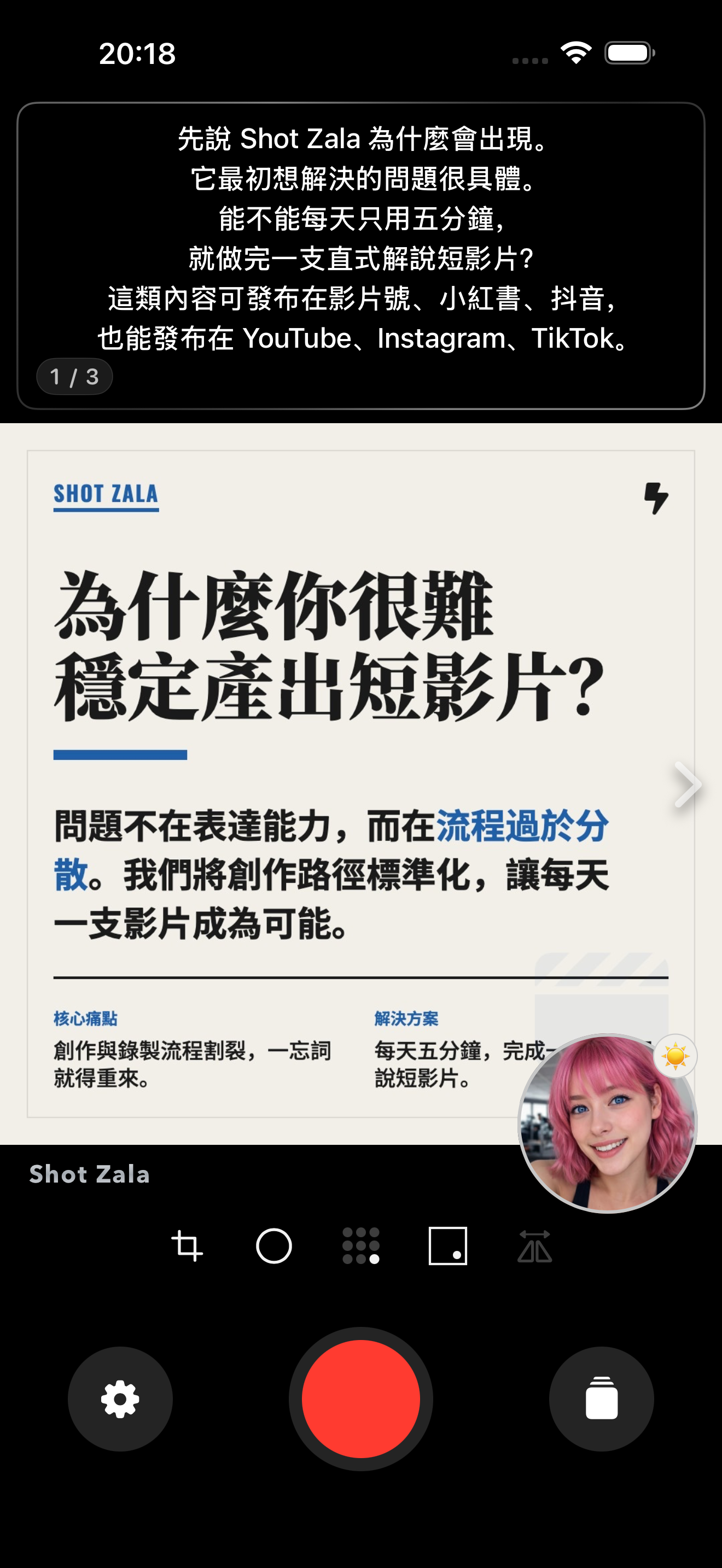
Task: Tap the 1 / 3 page indicator
Action: [74, 377]
